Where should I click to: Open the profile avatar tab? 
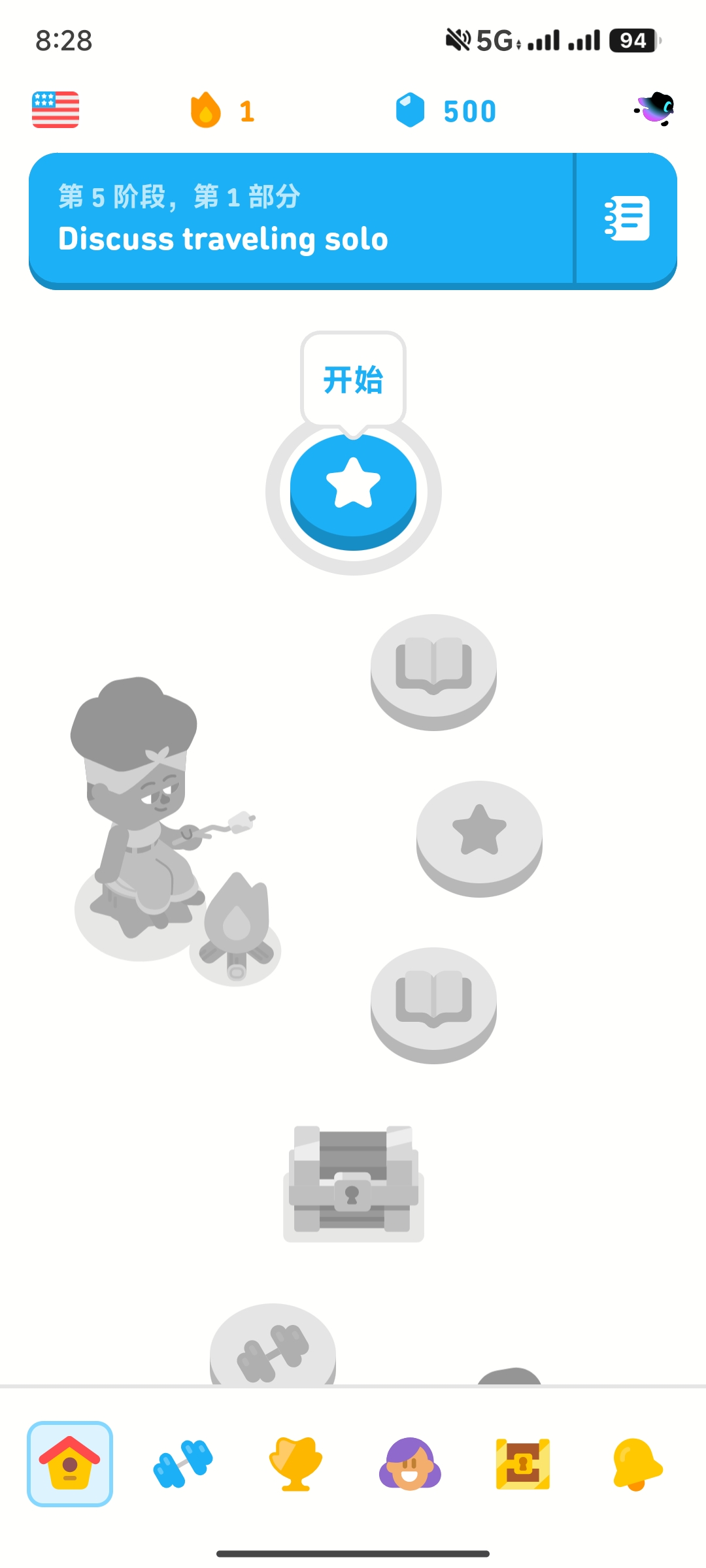tap(410, 1463)
